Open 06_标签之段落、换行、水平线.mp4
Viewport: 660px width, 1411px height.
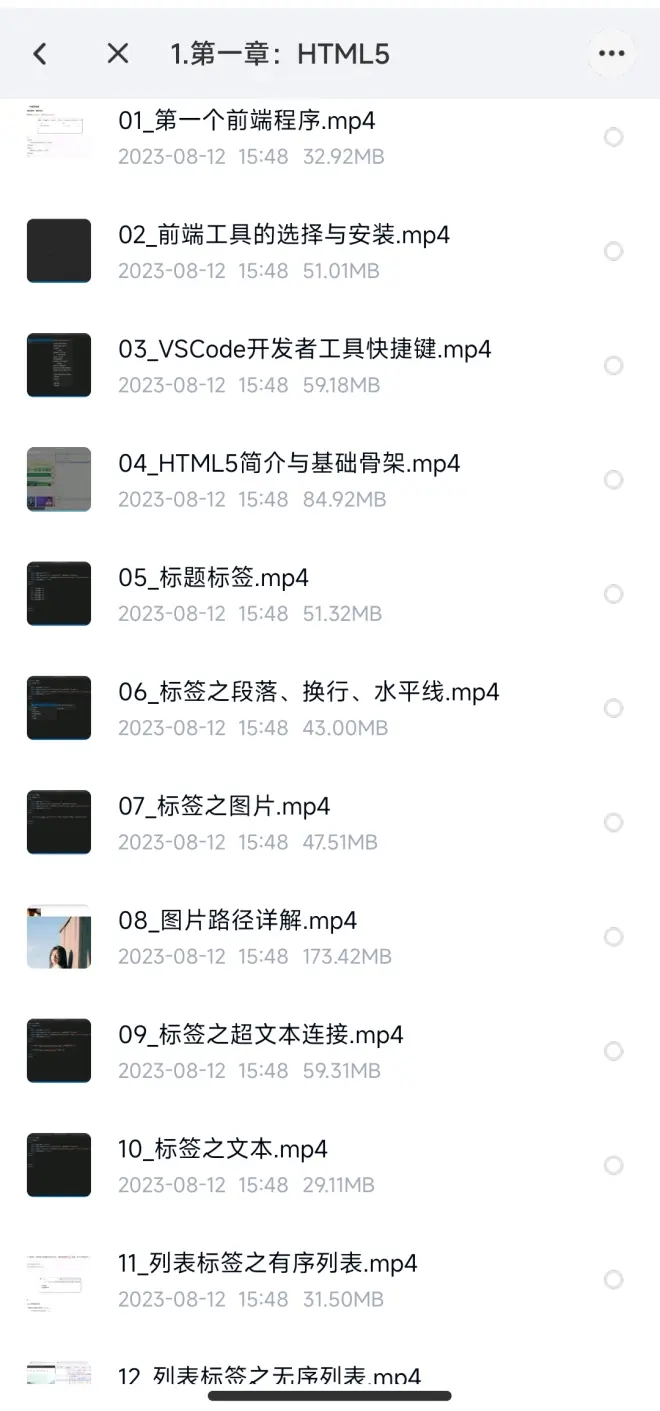pos(308,692)
